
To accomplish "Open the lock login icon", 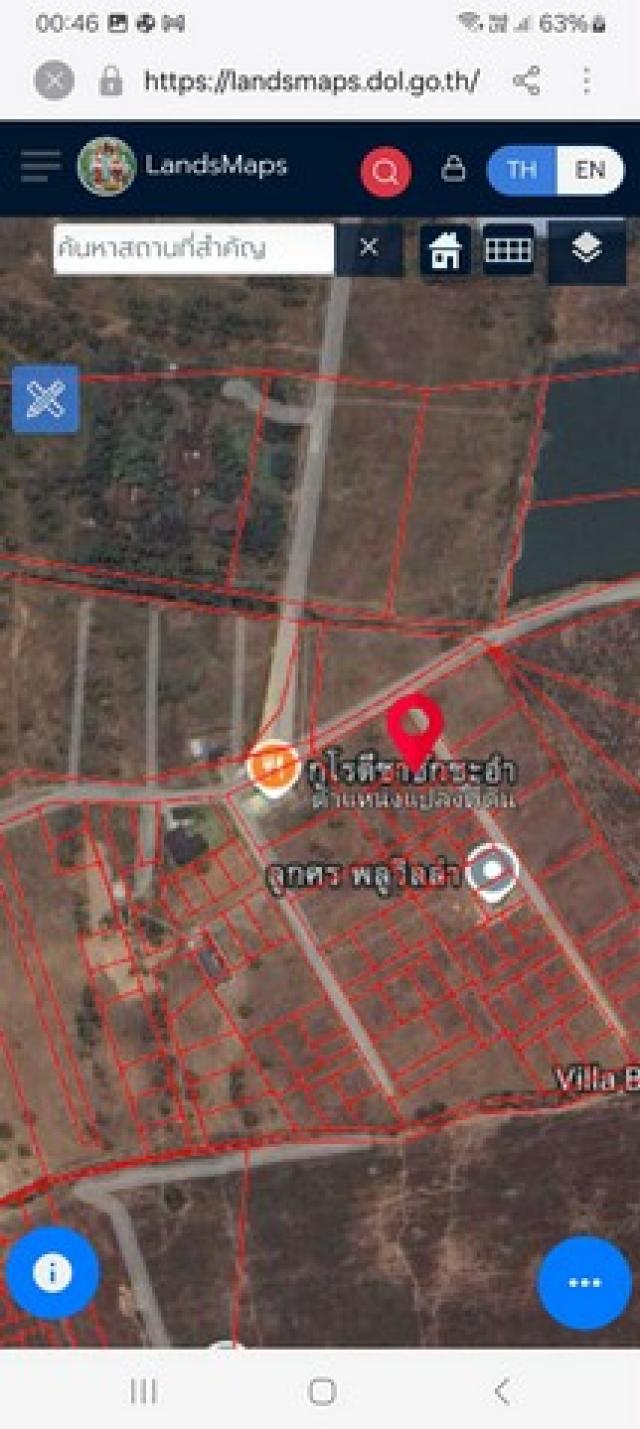I will tap(453, 169).
